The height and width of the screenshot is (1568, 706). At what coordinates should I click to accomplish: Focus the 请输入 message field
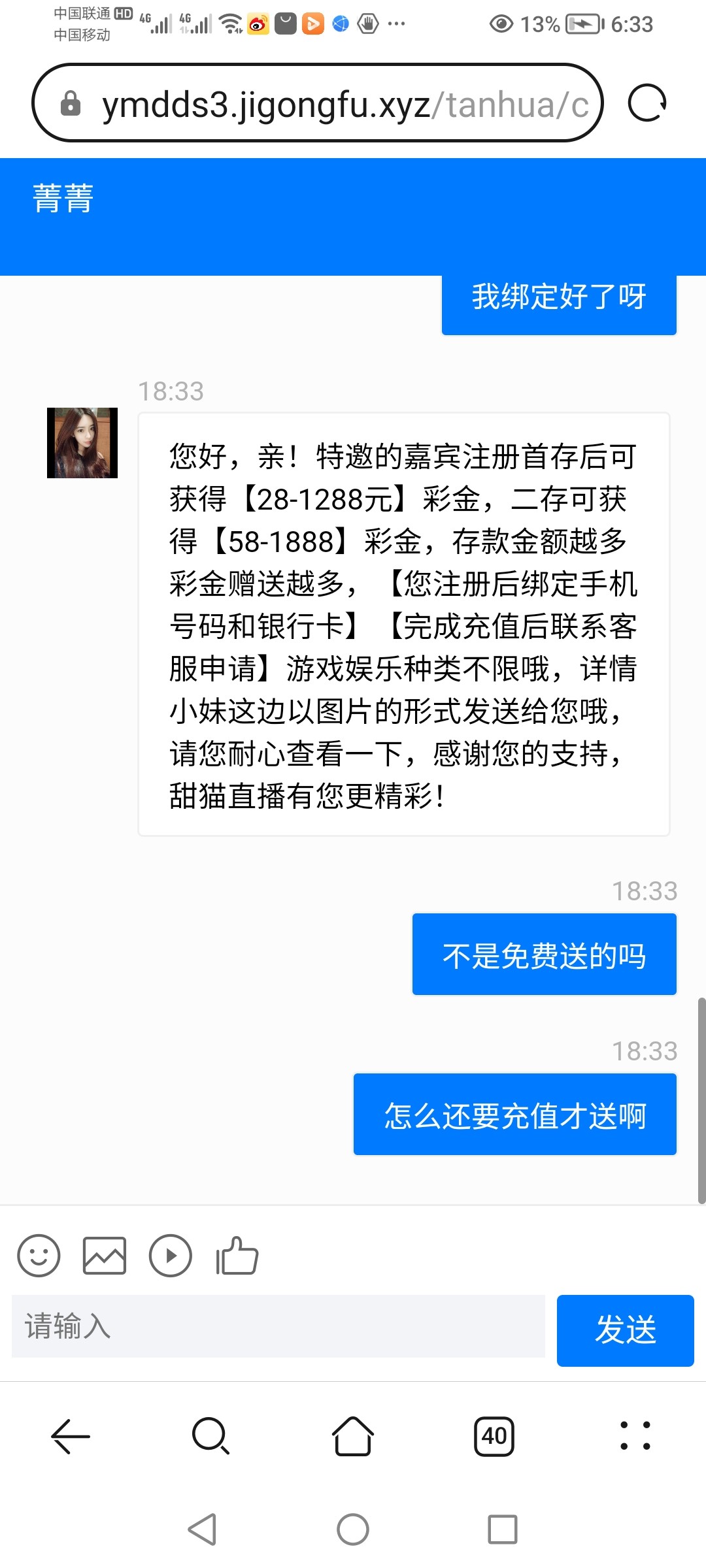click(278, 1326)
